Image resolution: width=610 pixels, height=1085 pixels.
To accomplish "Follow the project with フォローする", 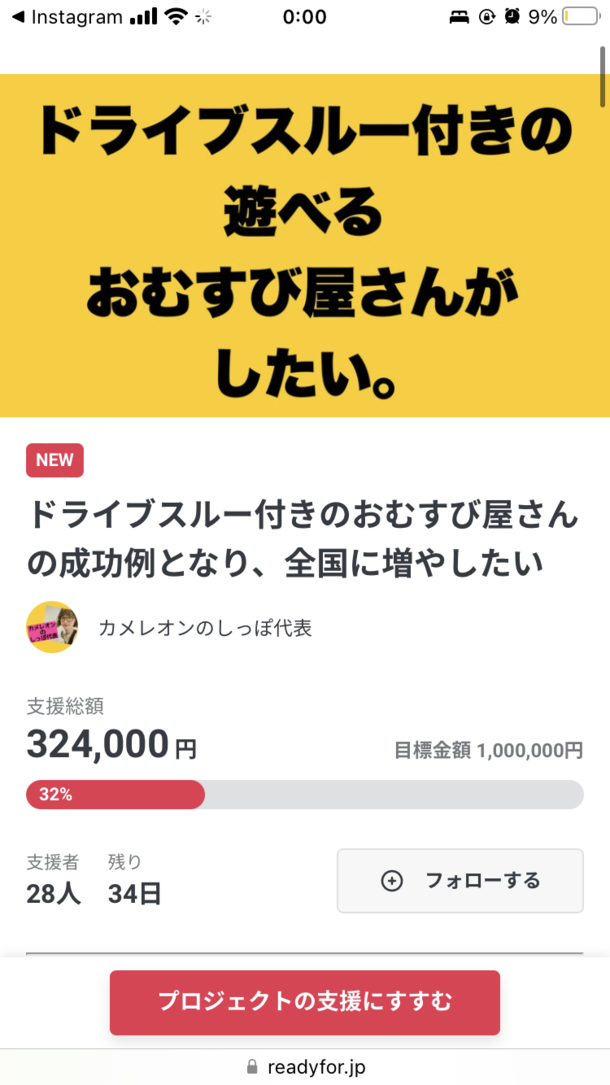I will pyautogui.click(x=460, y=881).
